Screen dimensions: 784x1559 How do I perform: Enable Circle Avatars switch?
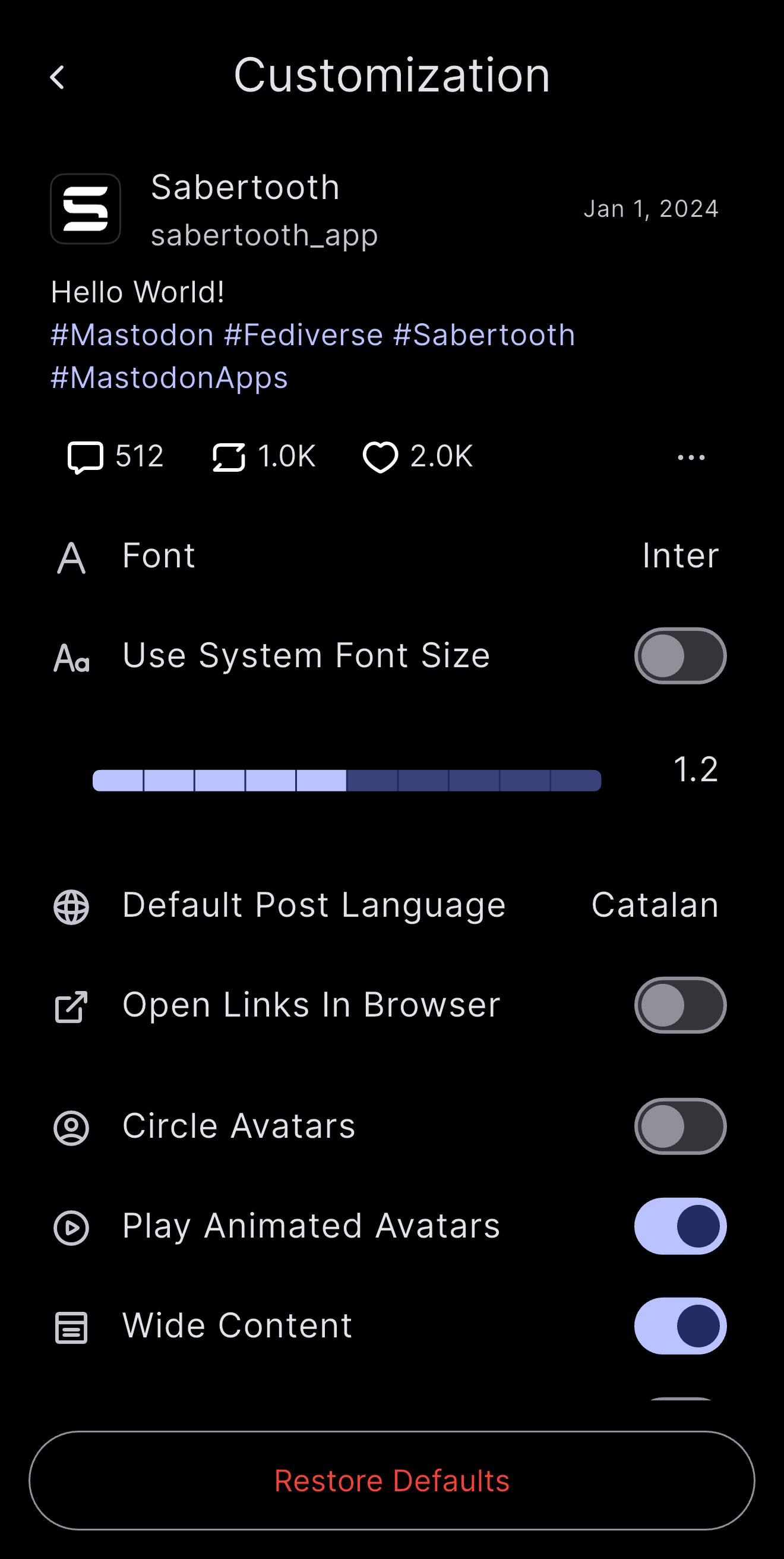[x=680, y=1126]
